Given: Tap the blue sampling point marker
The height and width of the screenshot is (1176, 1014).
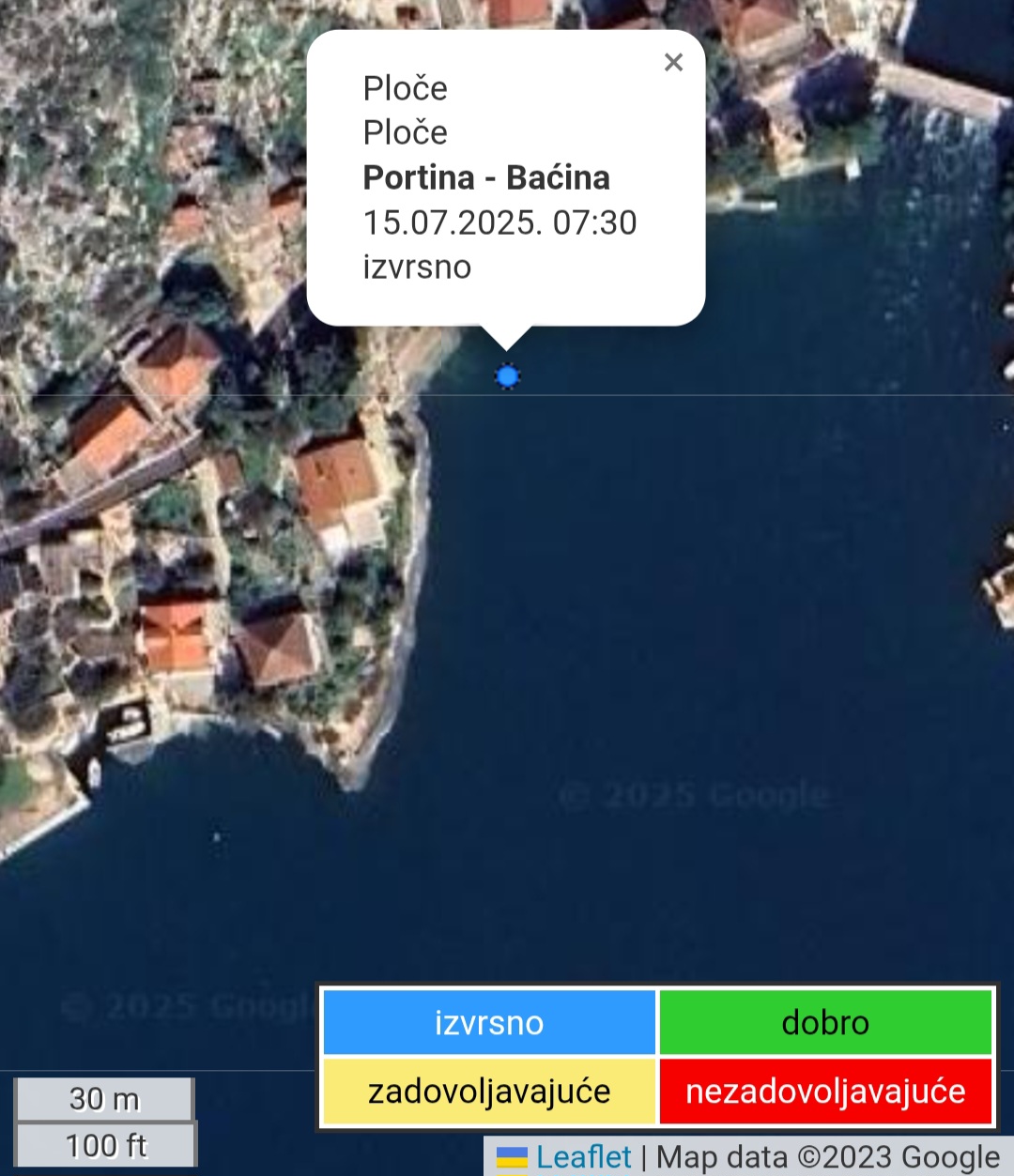Looking at the screenshot, I should (x=507, y=376).
